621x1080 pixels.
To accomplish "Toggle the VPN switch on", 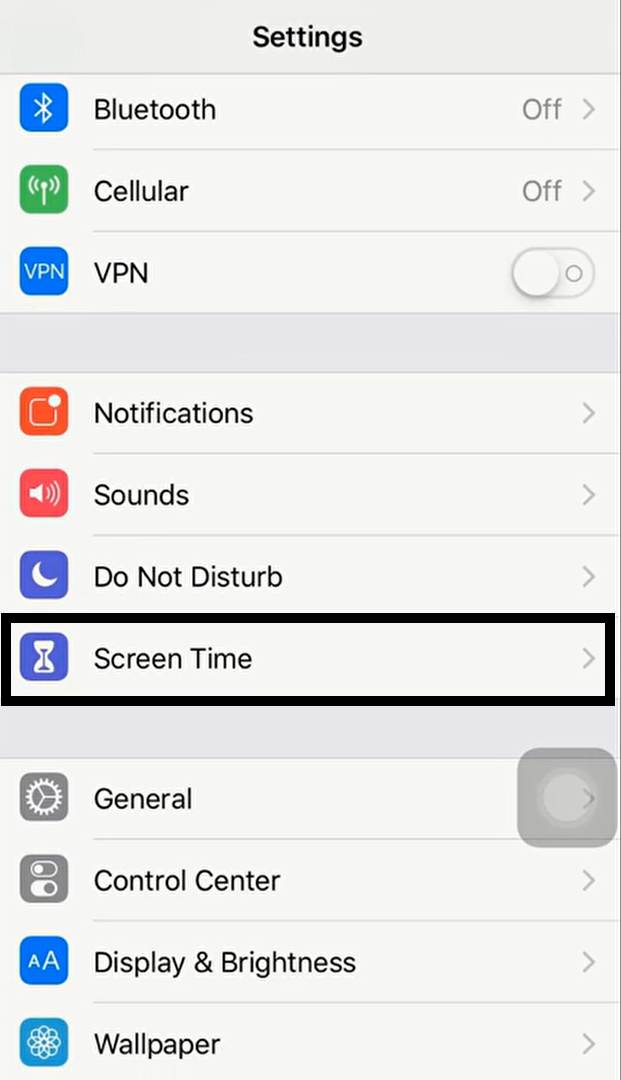I will pos(552,273).
